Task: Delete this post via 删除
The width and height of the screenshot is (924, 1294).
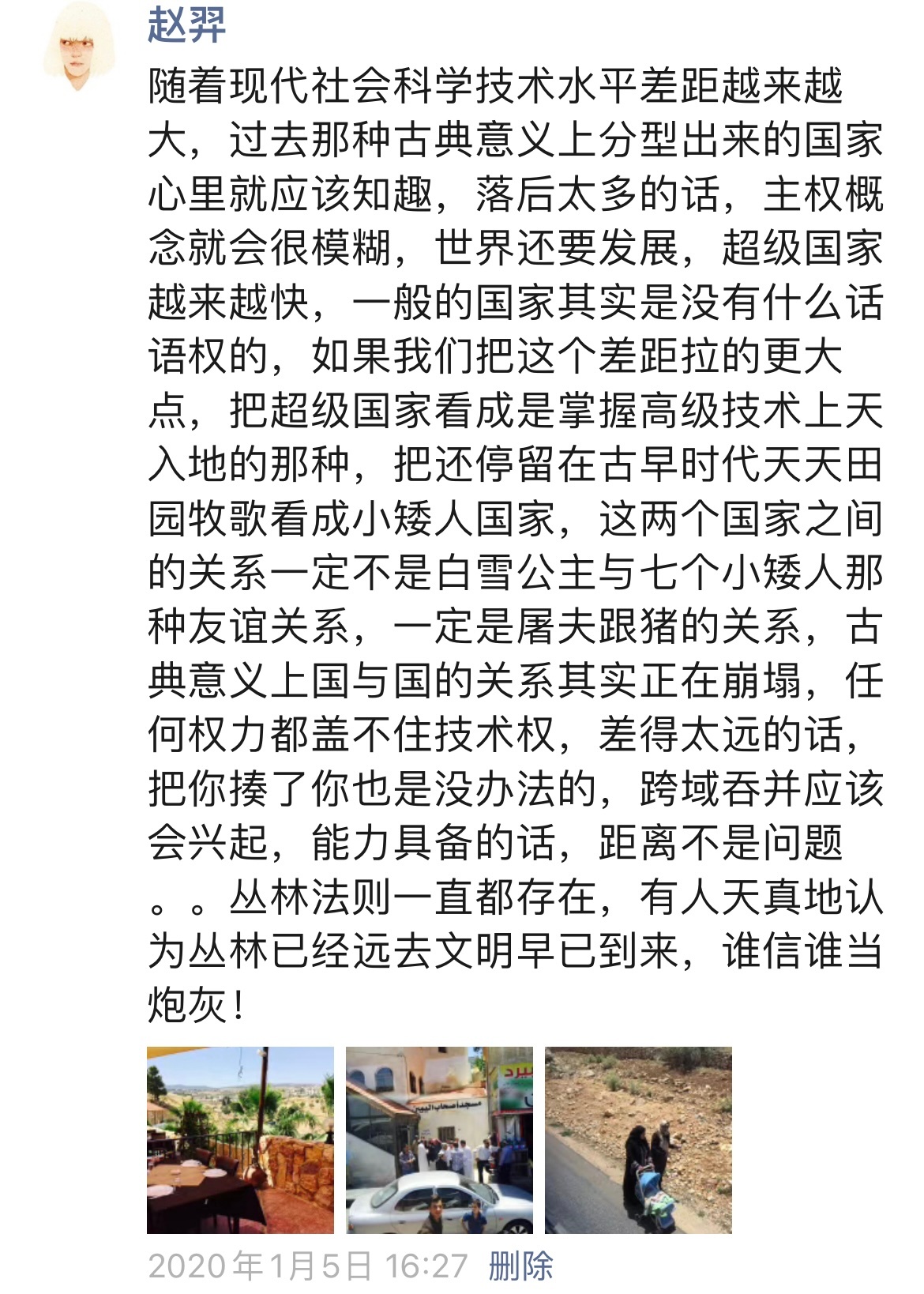Action: [520, 1266]
